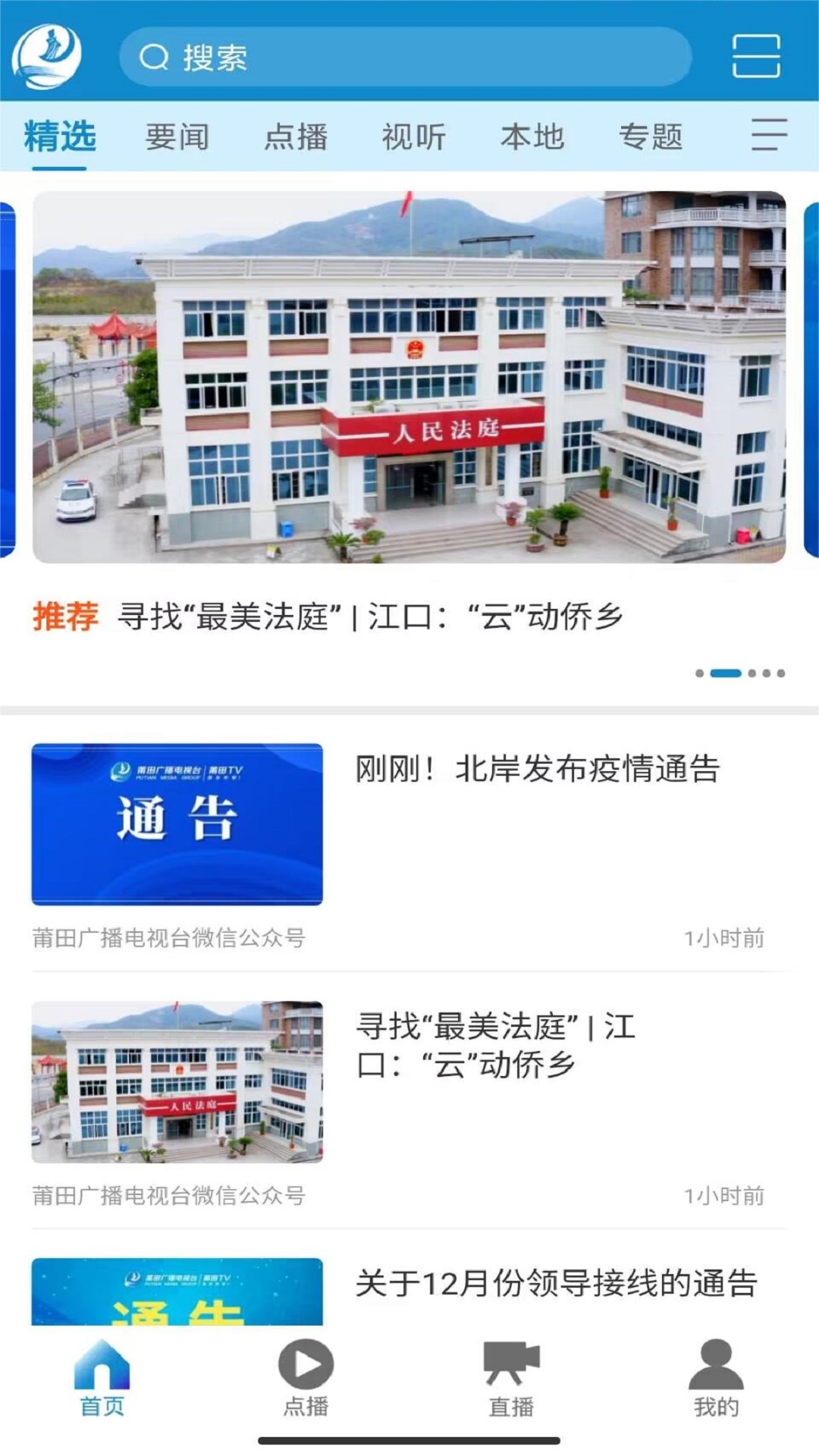Open article 刚刚！北岸发布疫情通告
Viewport: 819px width, 1456px height.
point(538,772)
